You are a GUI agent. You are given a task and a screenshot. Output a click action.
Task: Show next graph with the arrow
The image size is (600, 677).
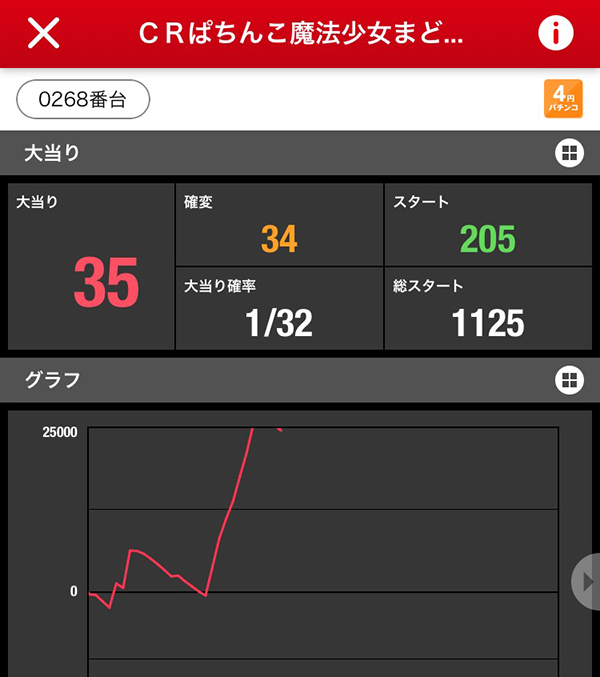tap(587, 581)
